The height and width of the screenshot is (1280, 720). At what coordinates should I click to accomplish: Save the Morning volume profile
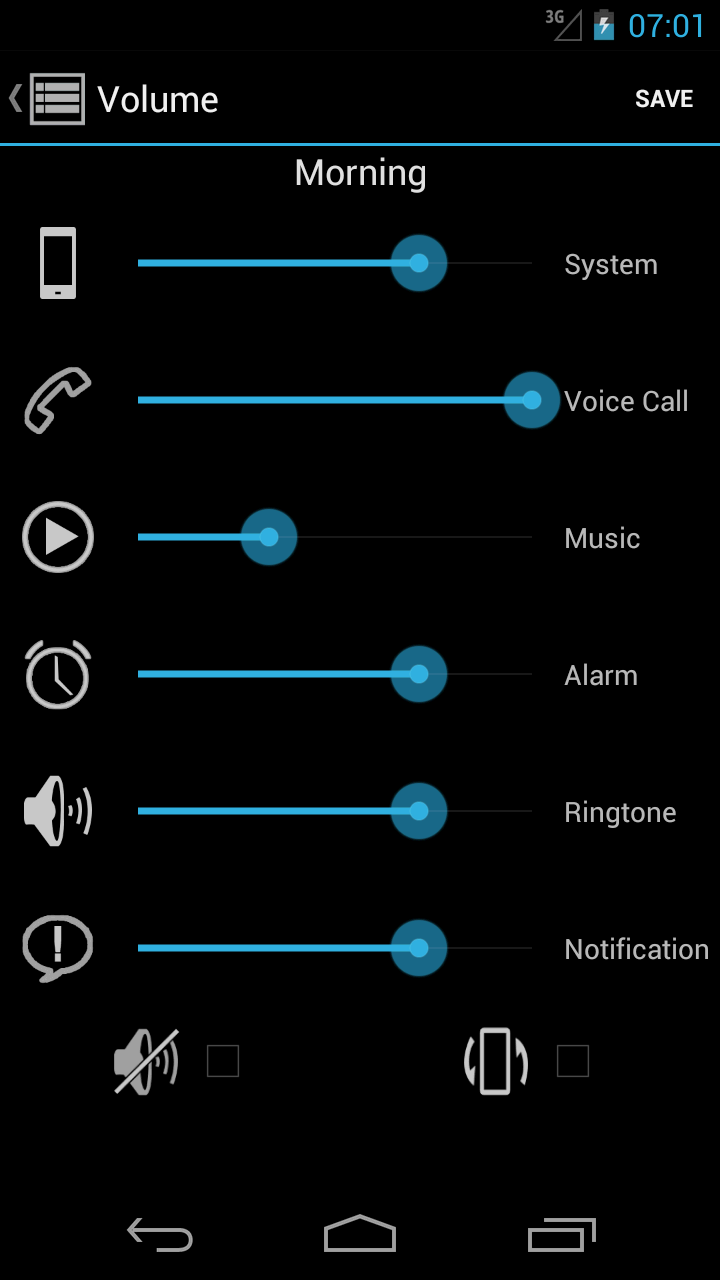pyautogui.click(x=664, y=99)
